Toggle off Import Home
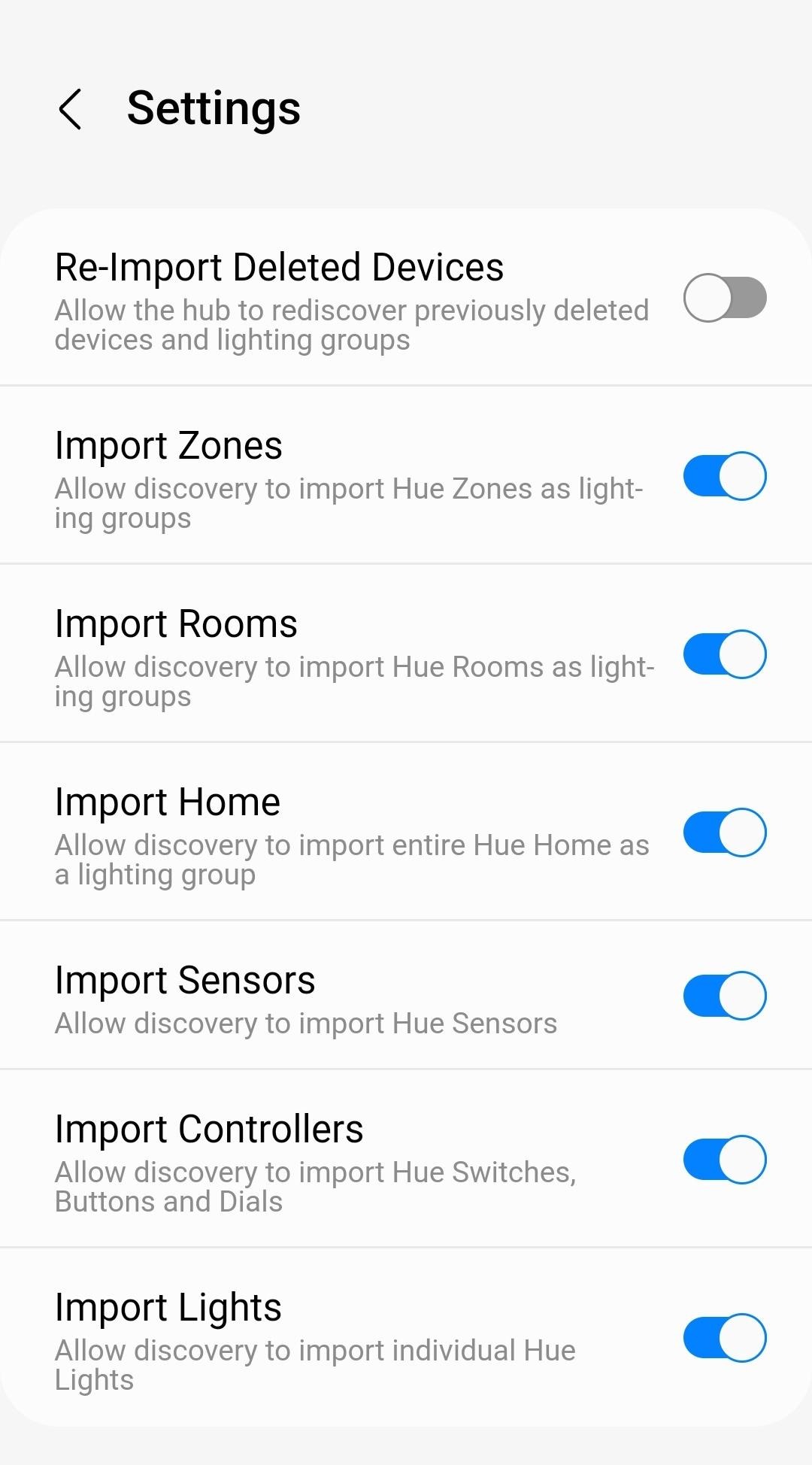The image size is (812, 1465). pyautogui.click(x=725, y=833)
